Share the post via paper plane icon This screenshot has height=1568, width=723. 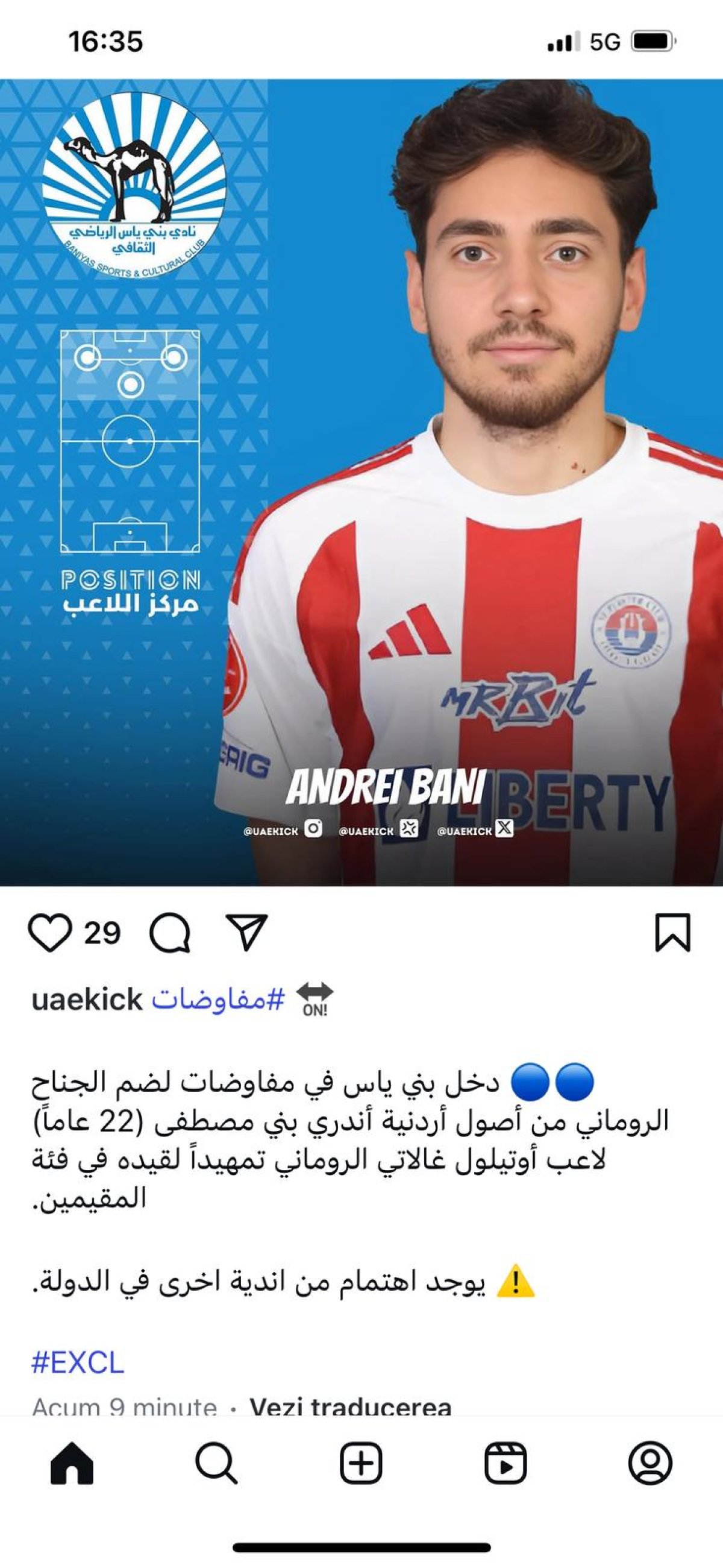pos(246,931)
